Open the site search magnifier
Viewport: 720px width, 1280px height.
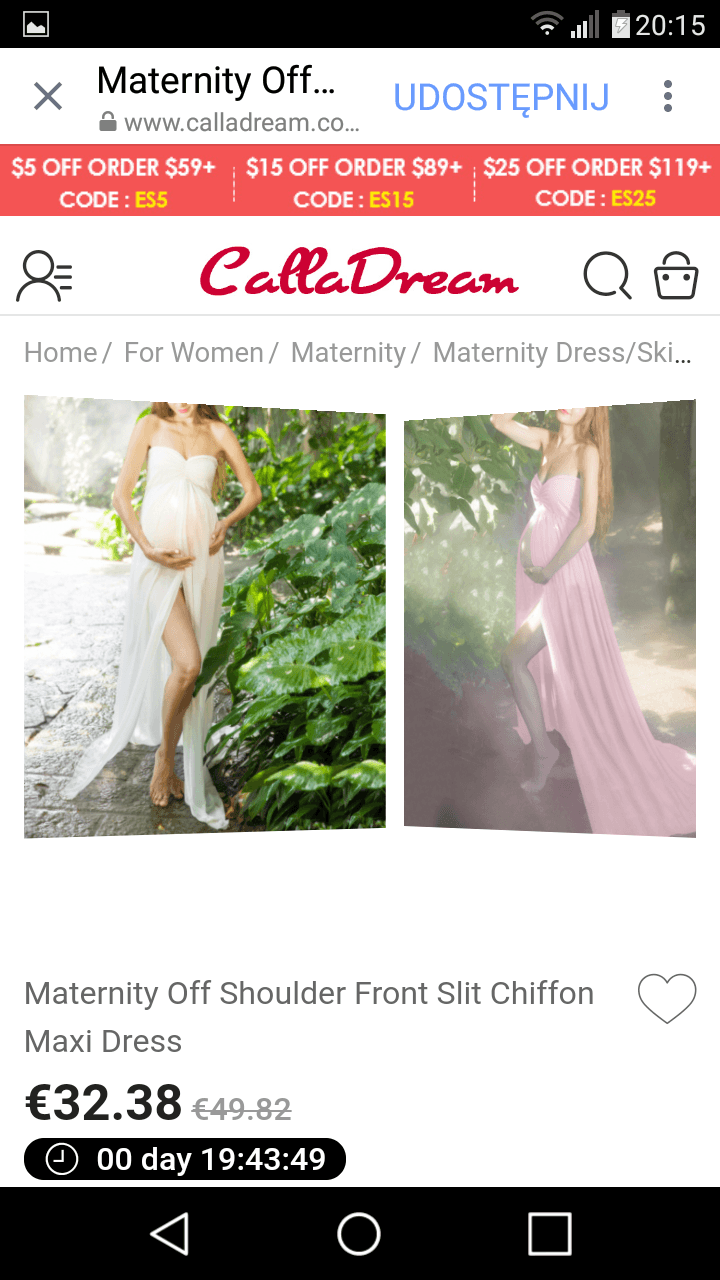607,274
